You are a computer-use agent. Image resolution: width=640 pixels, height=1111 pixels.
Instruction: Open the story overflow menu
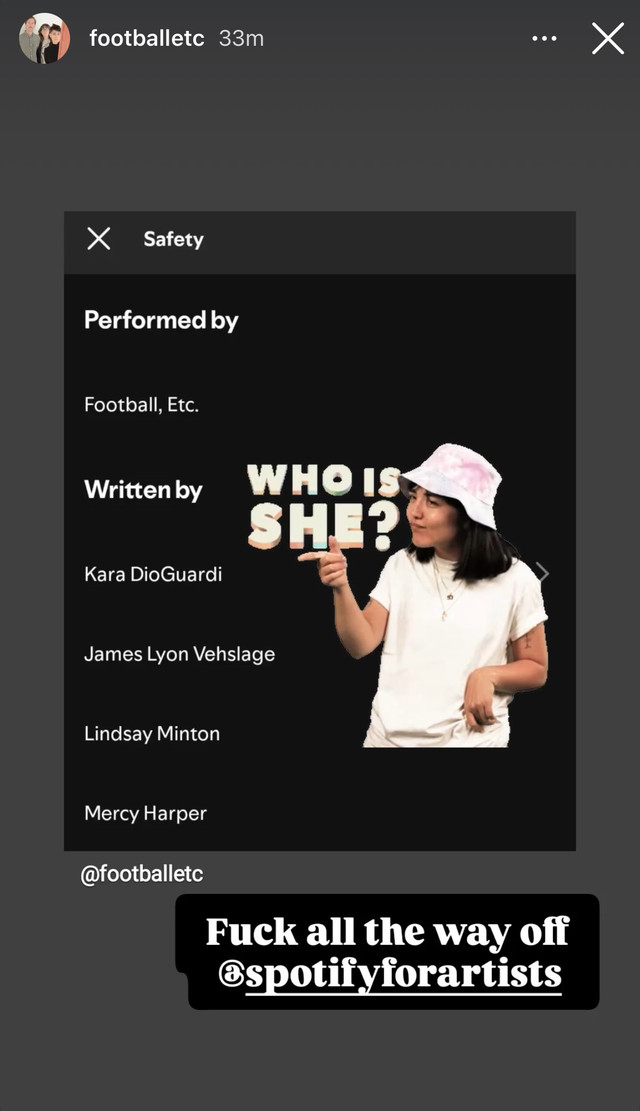544,39
